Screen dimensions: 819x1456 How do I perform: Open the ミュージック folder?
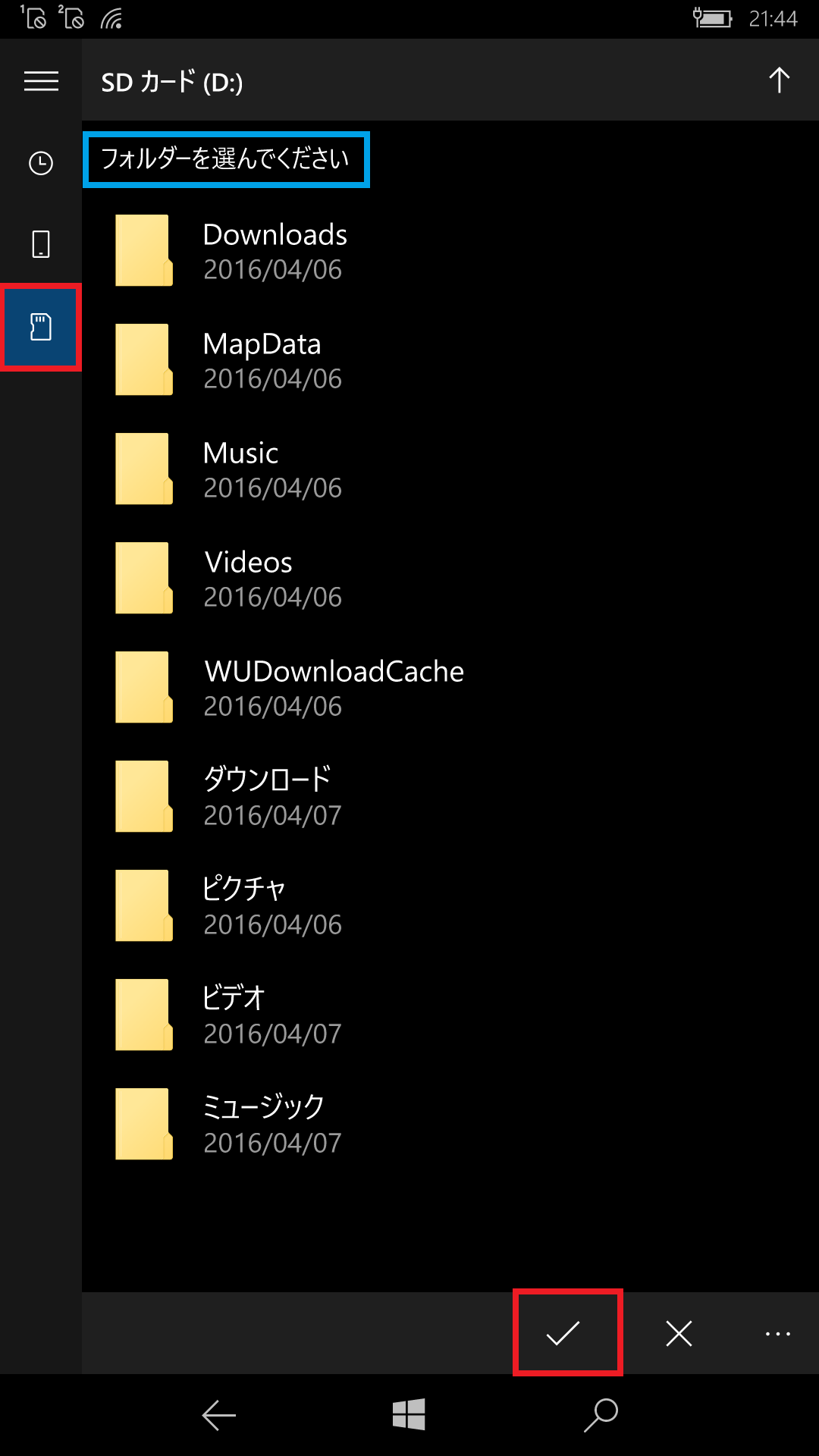pos(450,1125)
